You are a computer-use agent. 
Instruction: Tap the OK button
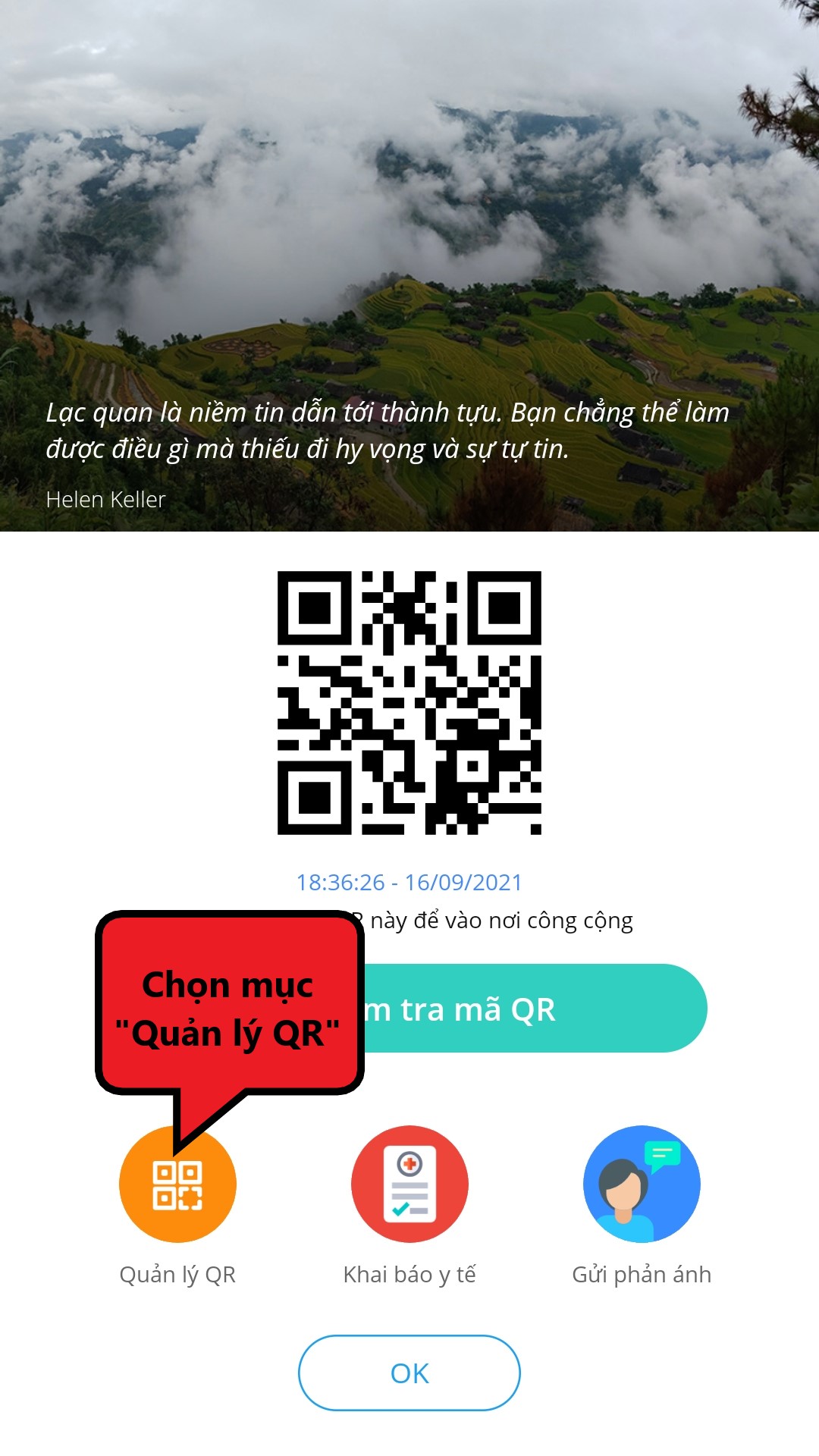tap(409, 1373)
